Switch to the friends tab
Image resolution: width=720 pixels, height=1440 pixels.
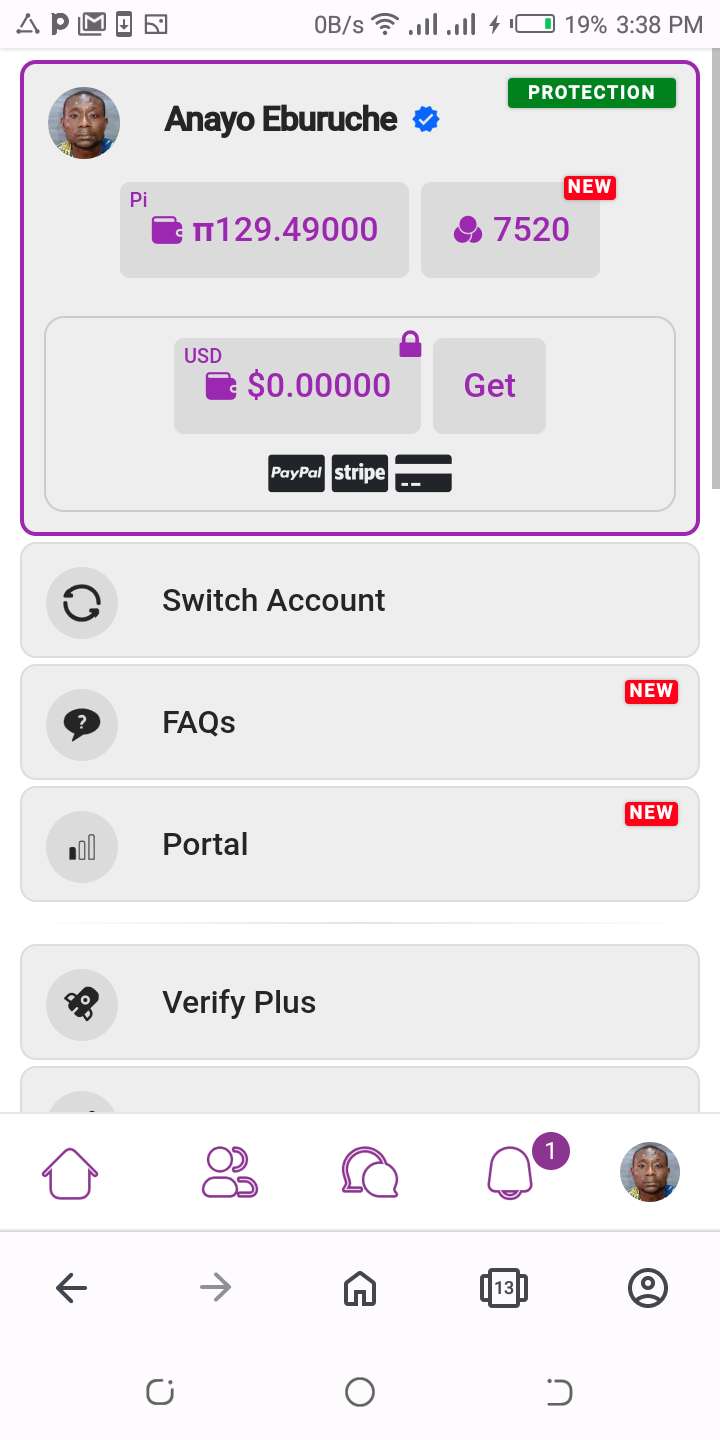pos(229,1172)
